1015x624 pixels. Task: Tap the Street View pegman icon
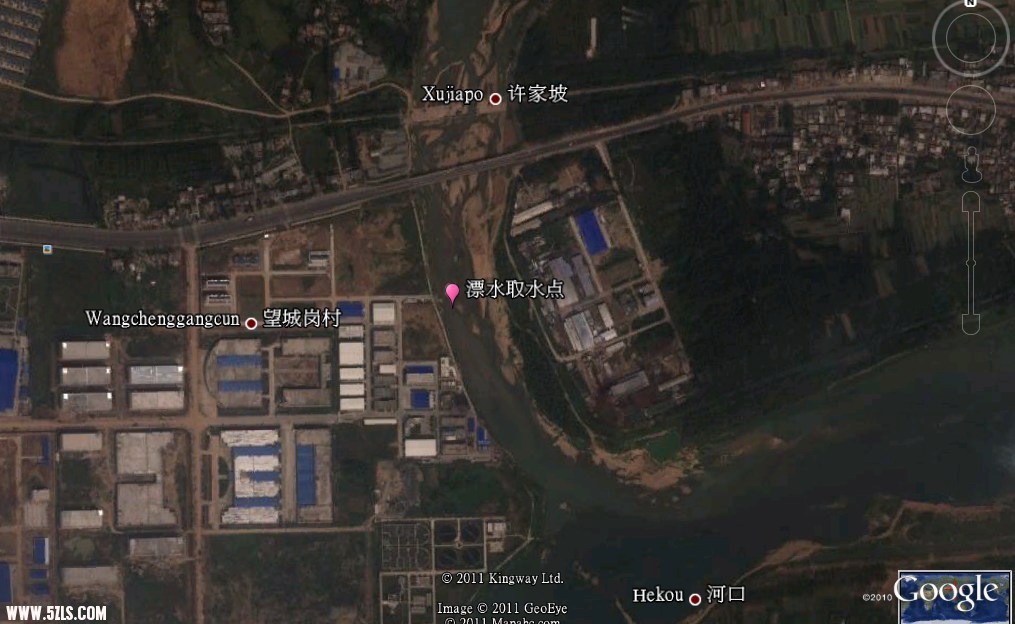[970, 166]
